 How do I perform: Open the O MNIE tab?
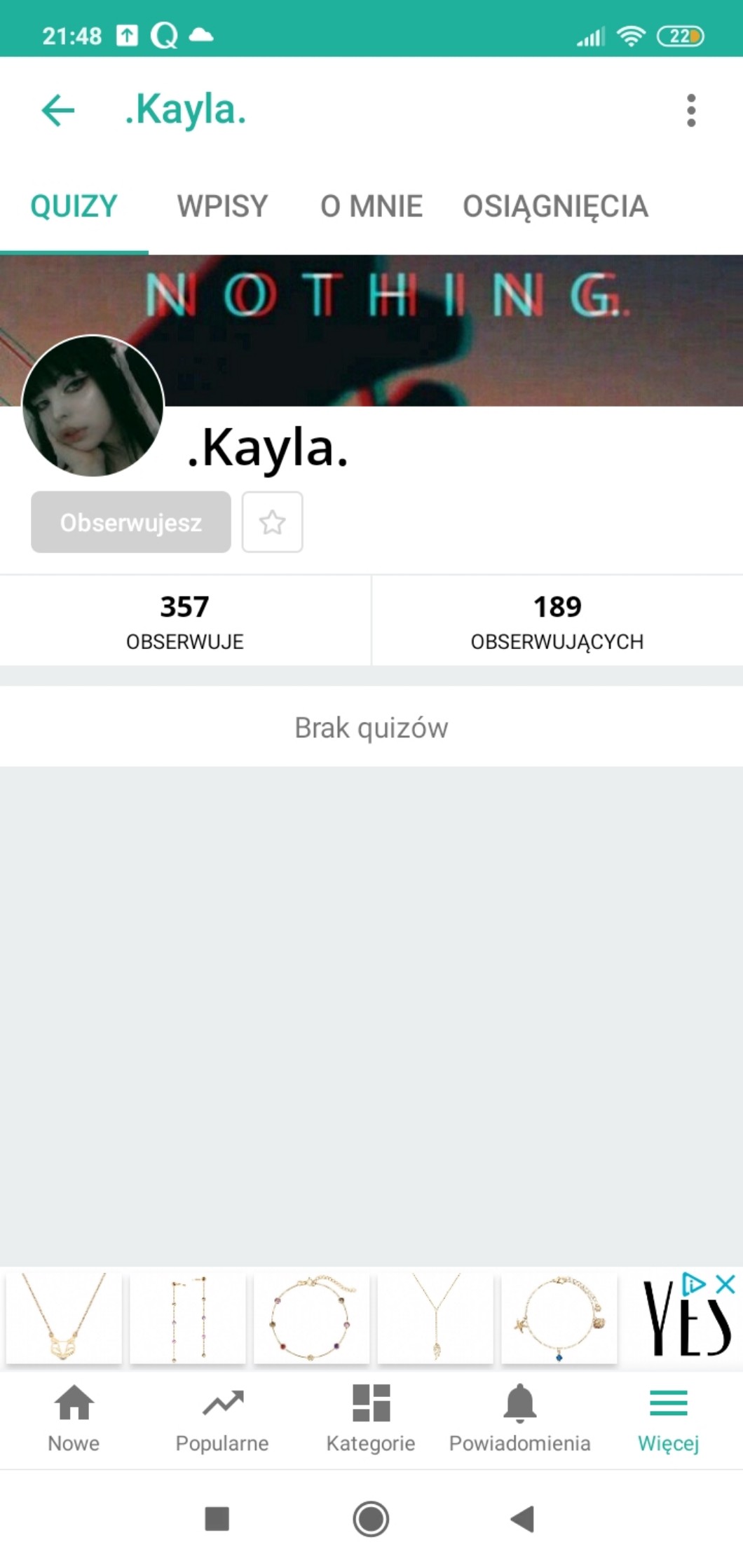(x=371, y=206)
